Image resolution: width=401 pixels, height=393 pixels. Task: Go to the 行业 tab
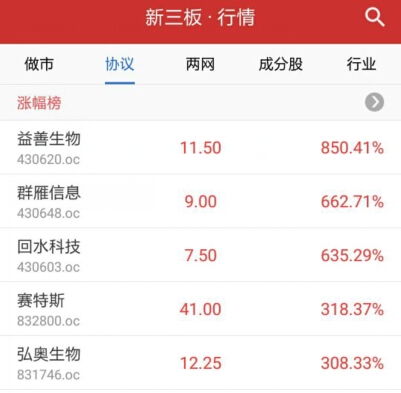pyautogui.click(x=361, y=64)
